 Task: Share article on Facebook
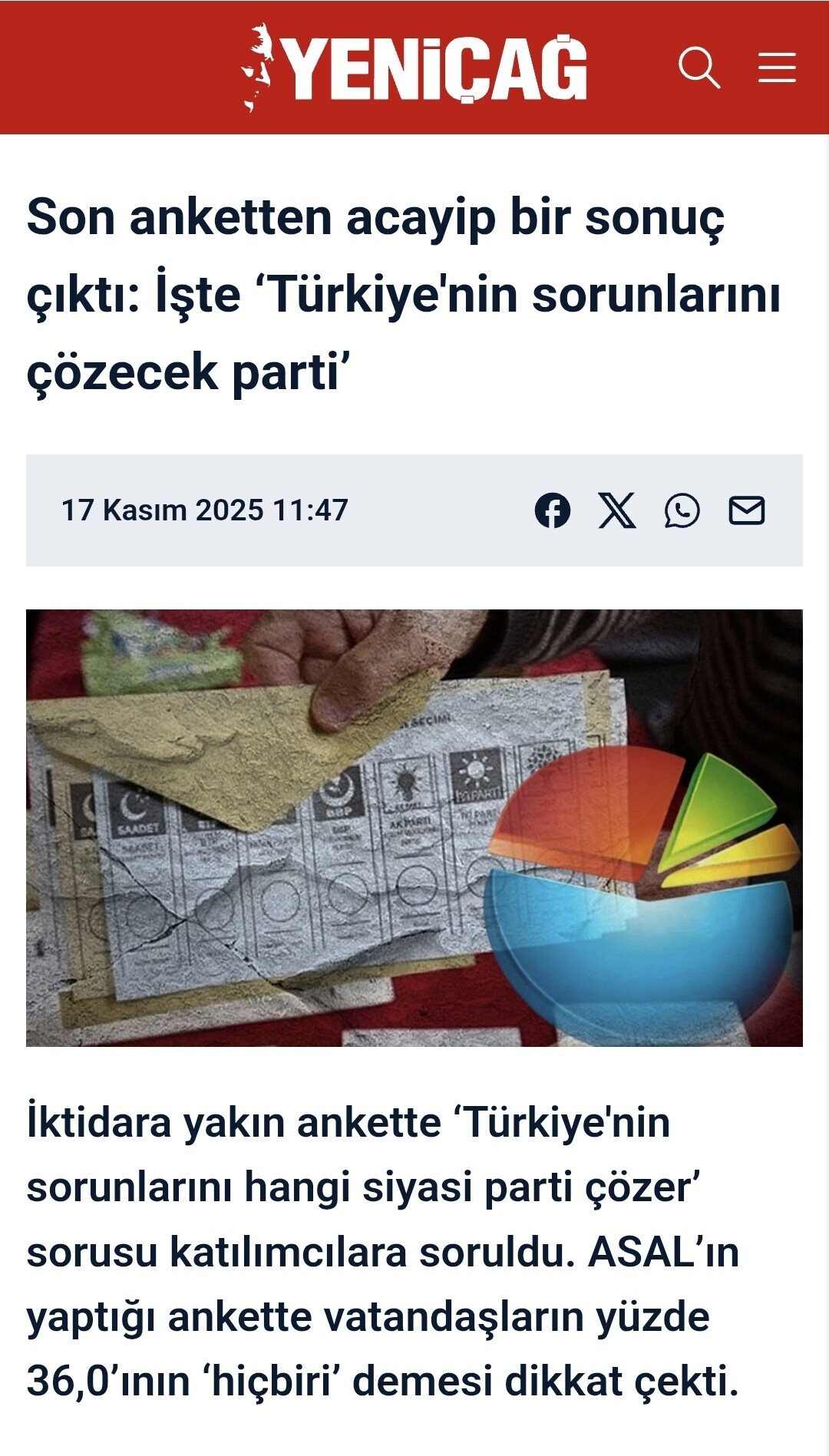tap(553, 510)
